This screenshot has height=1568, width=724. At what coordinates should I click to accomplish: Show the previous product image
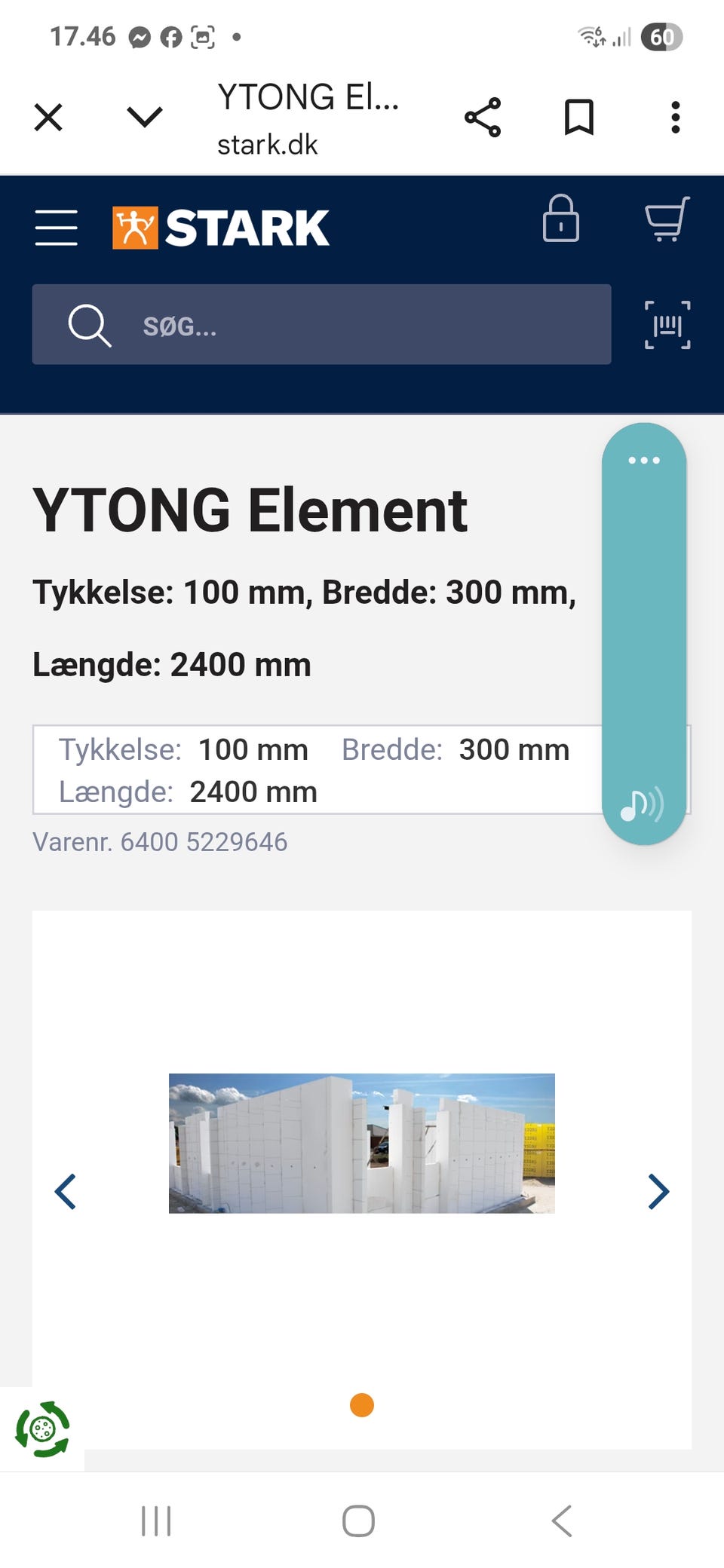coord(66,1192)
